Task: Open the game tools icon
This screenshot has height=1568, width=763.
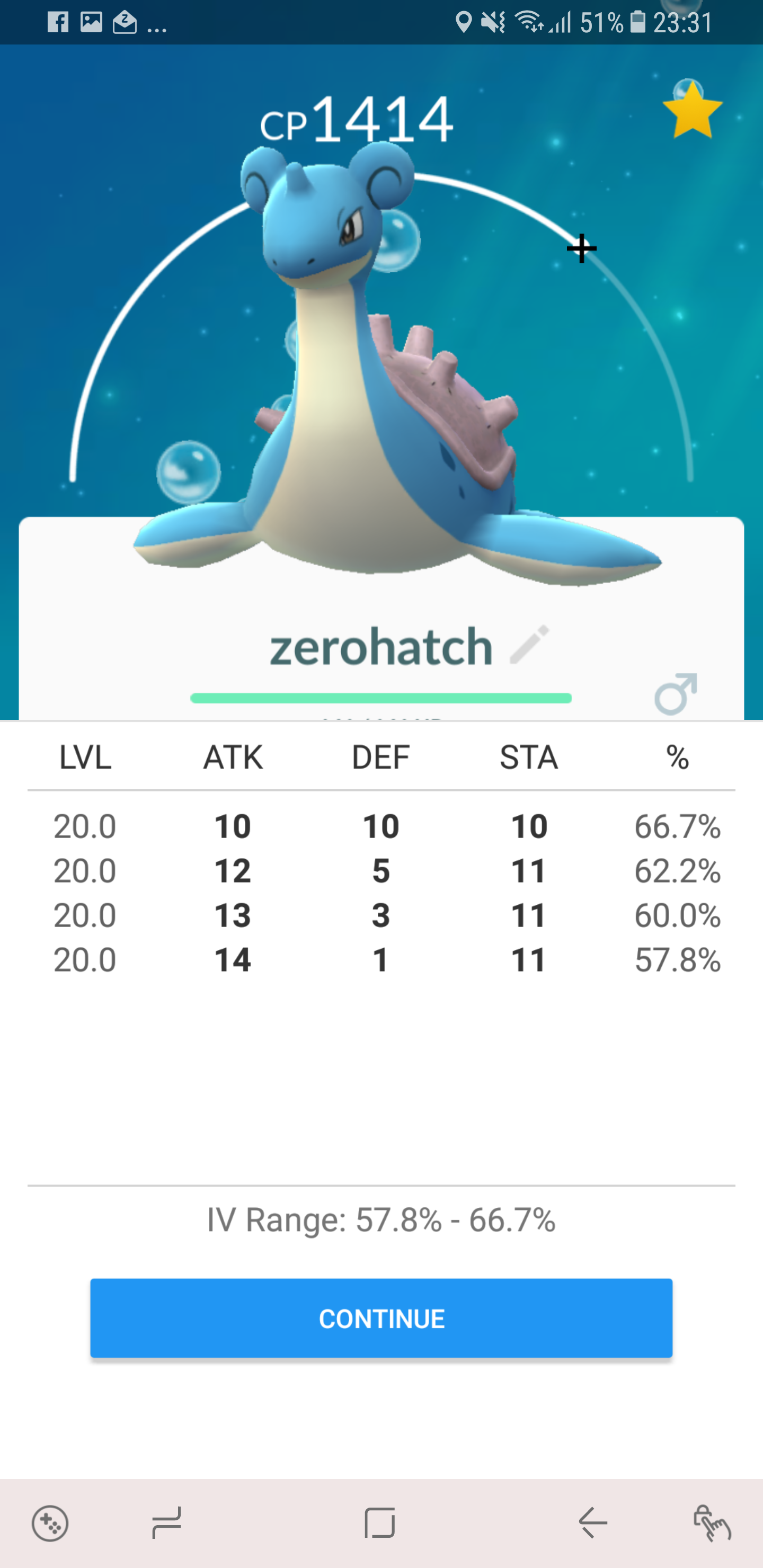Action: (50, 1524)
